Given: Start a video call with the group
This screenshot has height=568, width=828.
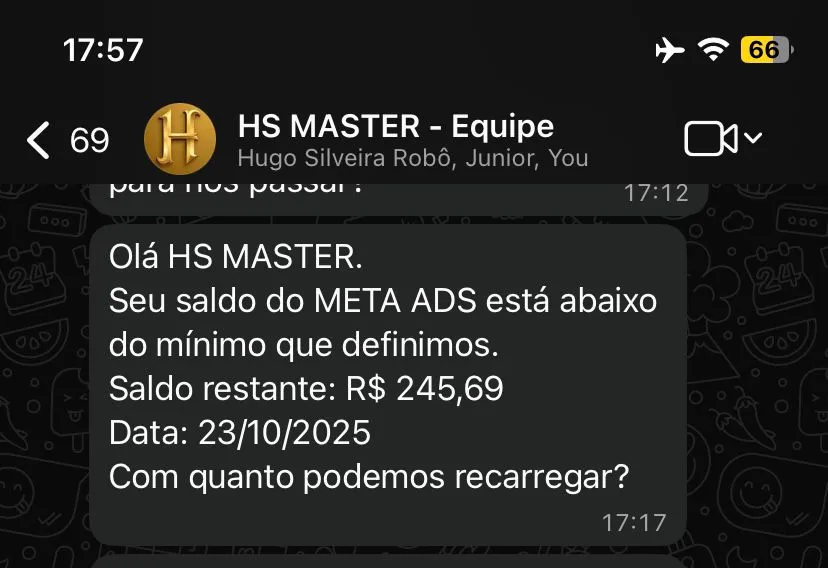Looking at the screenshot, I should [711, 139].
